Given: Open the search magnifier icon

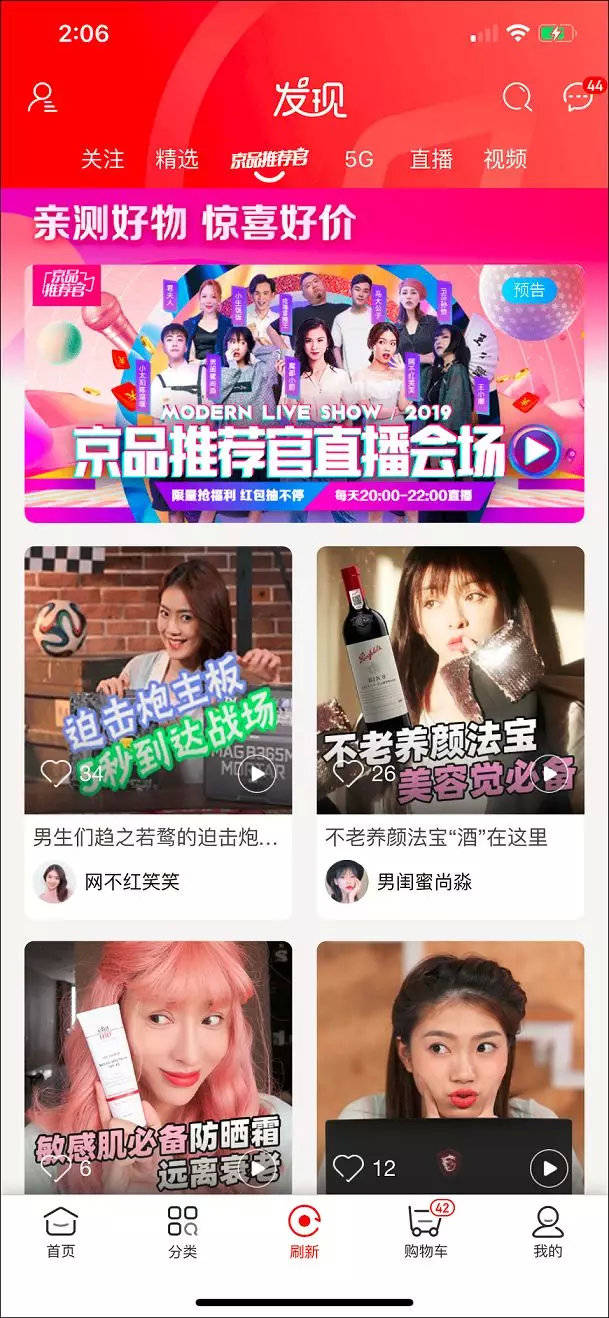Looking at the screenshot, I should (x=517, y=97).
